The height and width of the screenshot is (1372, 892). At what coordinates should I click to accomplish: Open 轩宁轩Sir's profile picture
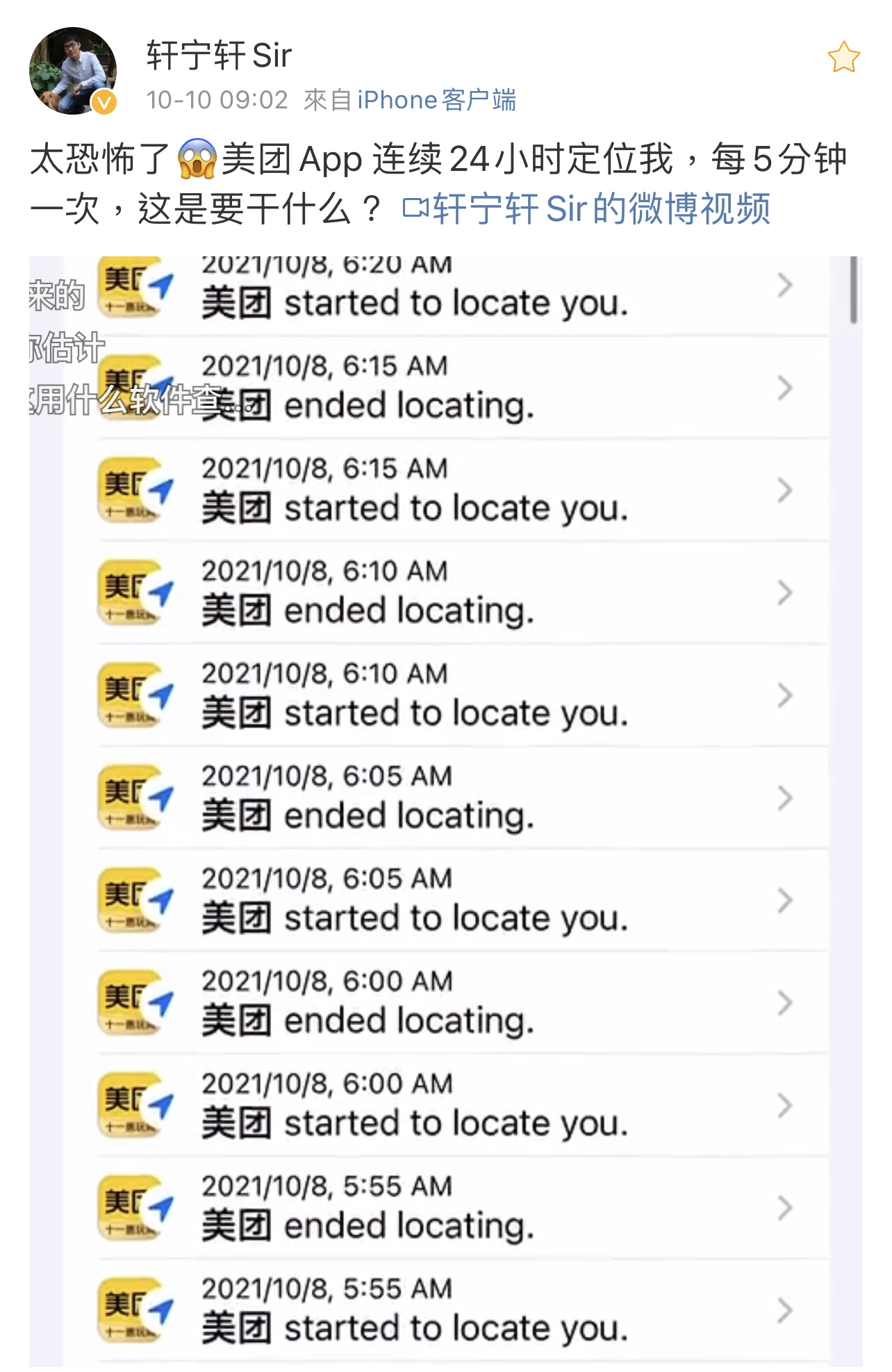click(72, 71)
